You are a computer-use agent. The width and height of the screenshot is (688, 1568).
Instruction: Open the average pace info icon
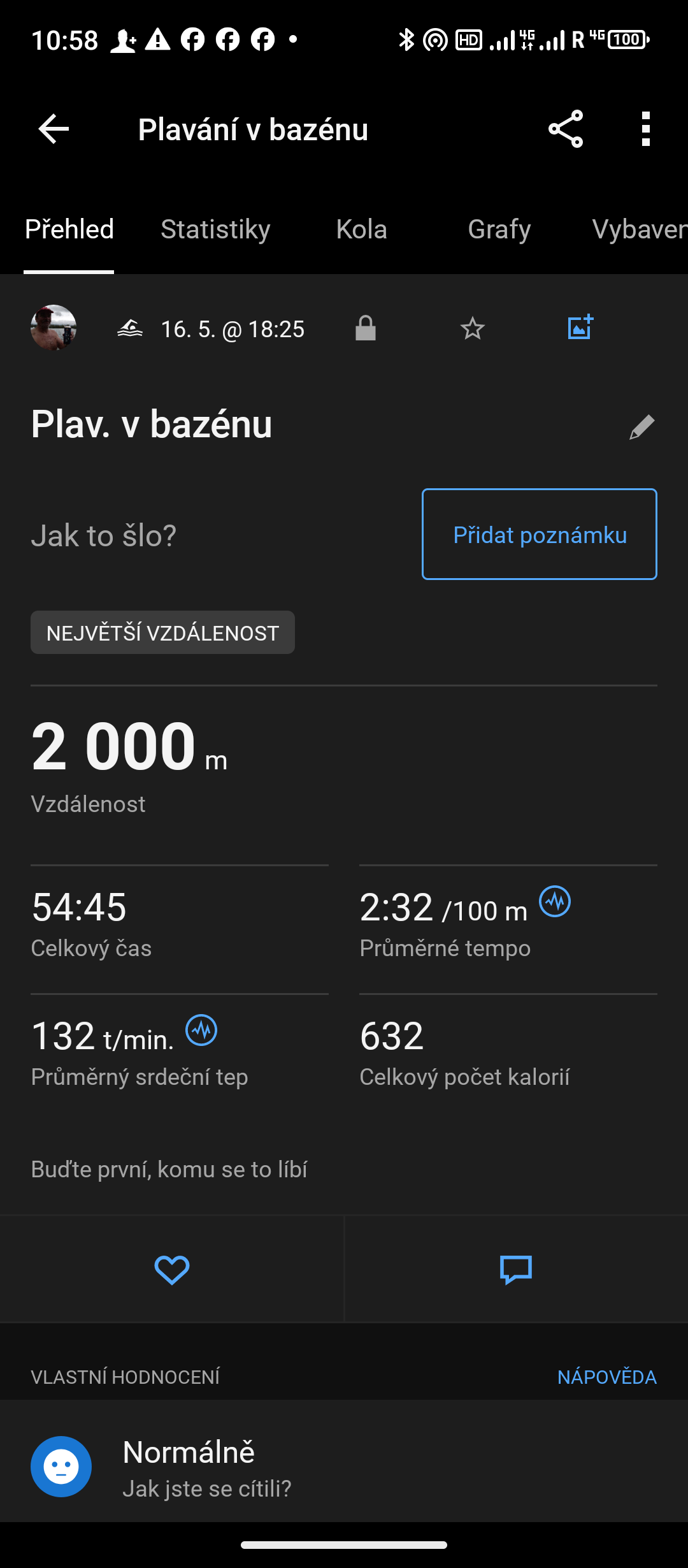click(x=555, y=902)
